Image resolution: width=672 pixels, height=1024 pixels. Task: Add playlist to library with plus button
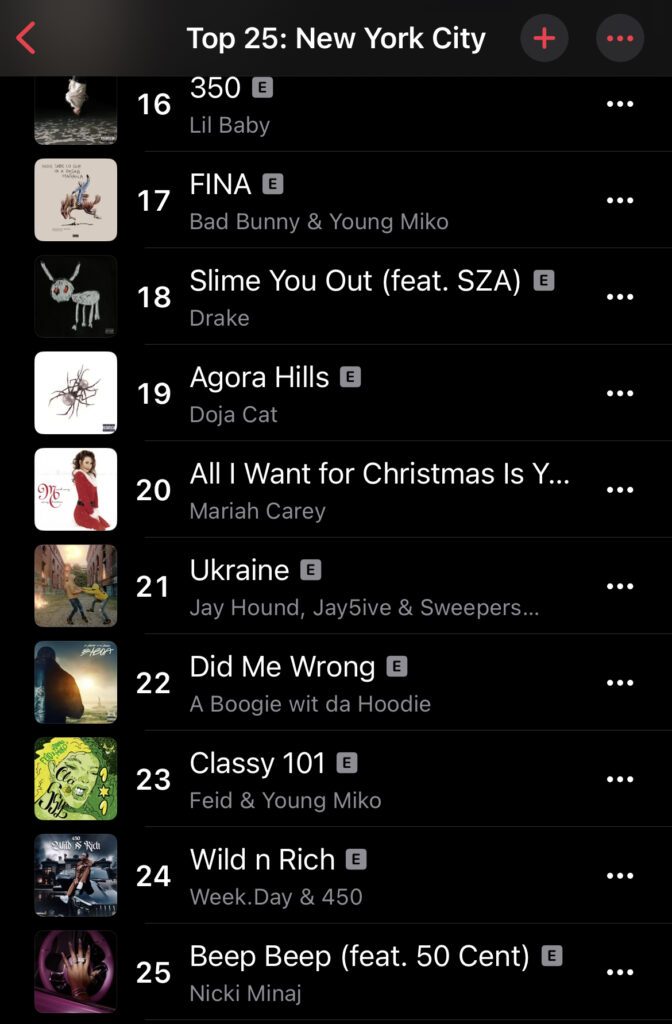(x=544, y=39)
